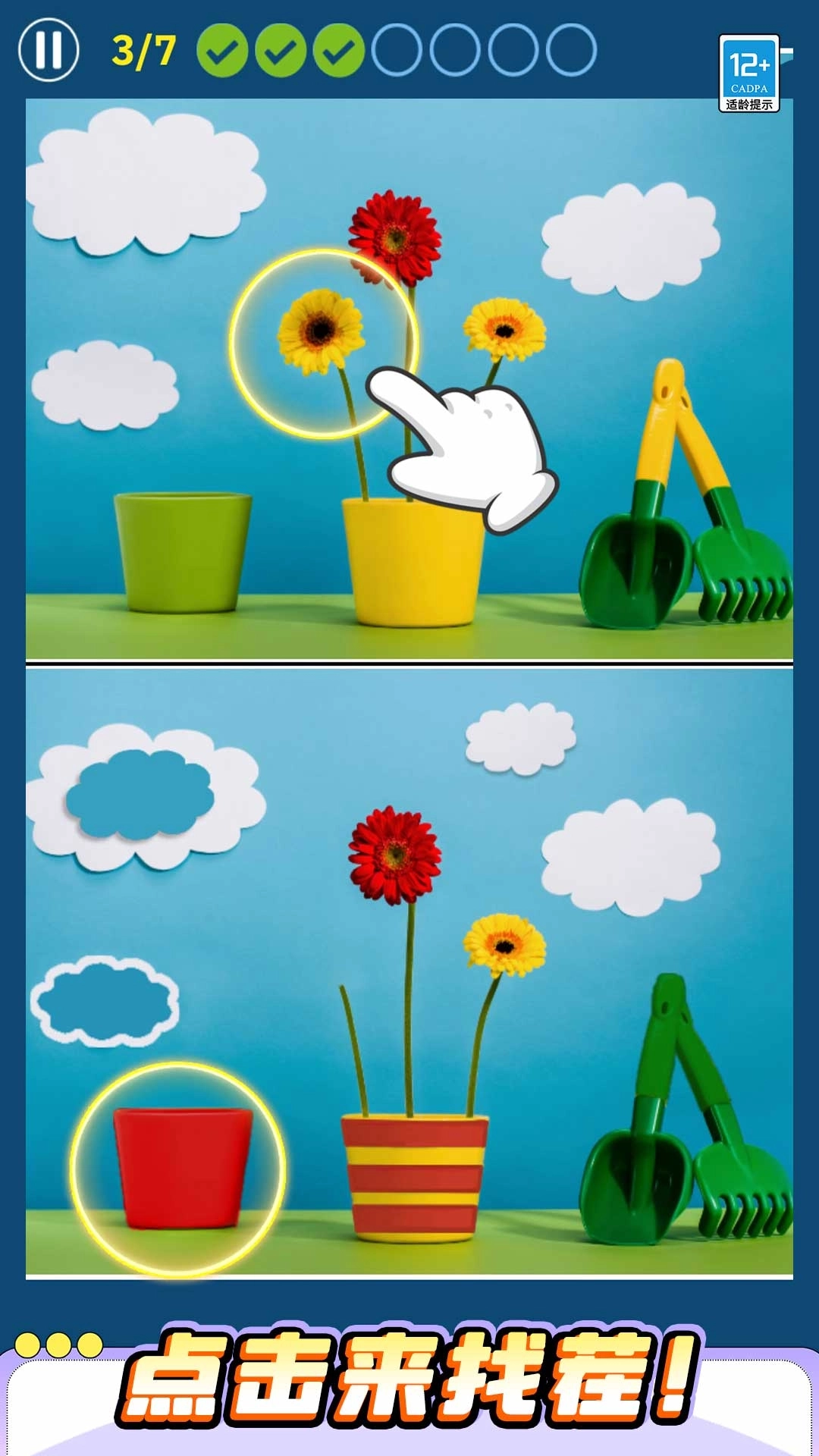
Task: Pause the game
Action: point(49,50)
